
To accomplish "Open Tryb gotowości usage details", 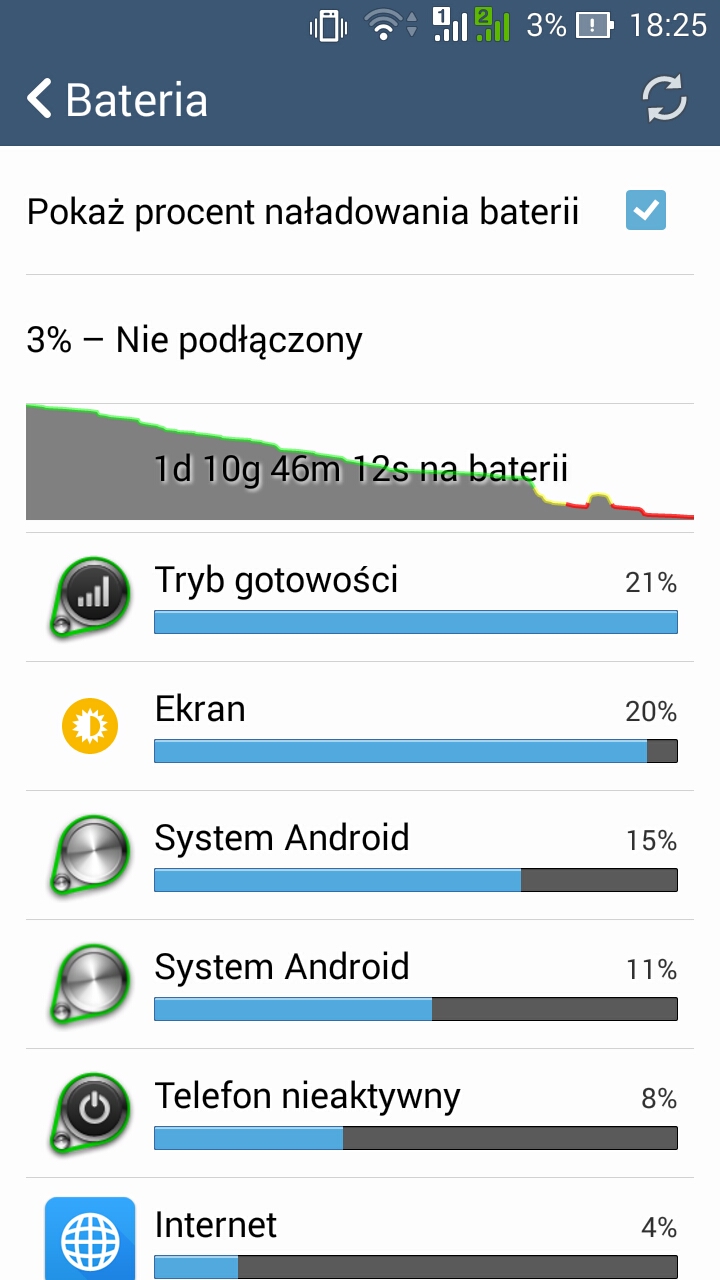I will (360, 597).
